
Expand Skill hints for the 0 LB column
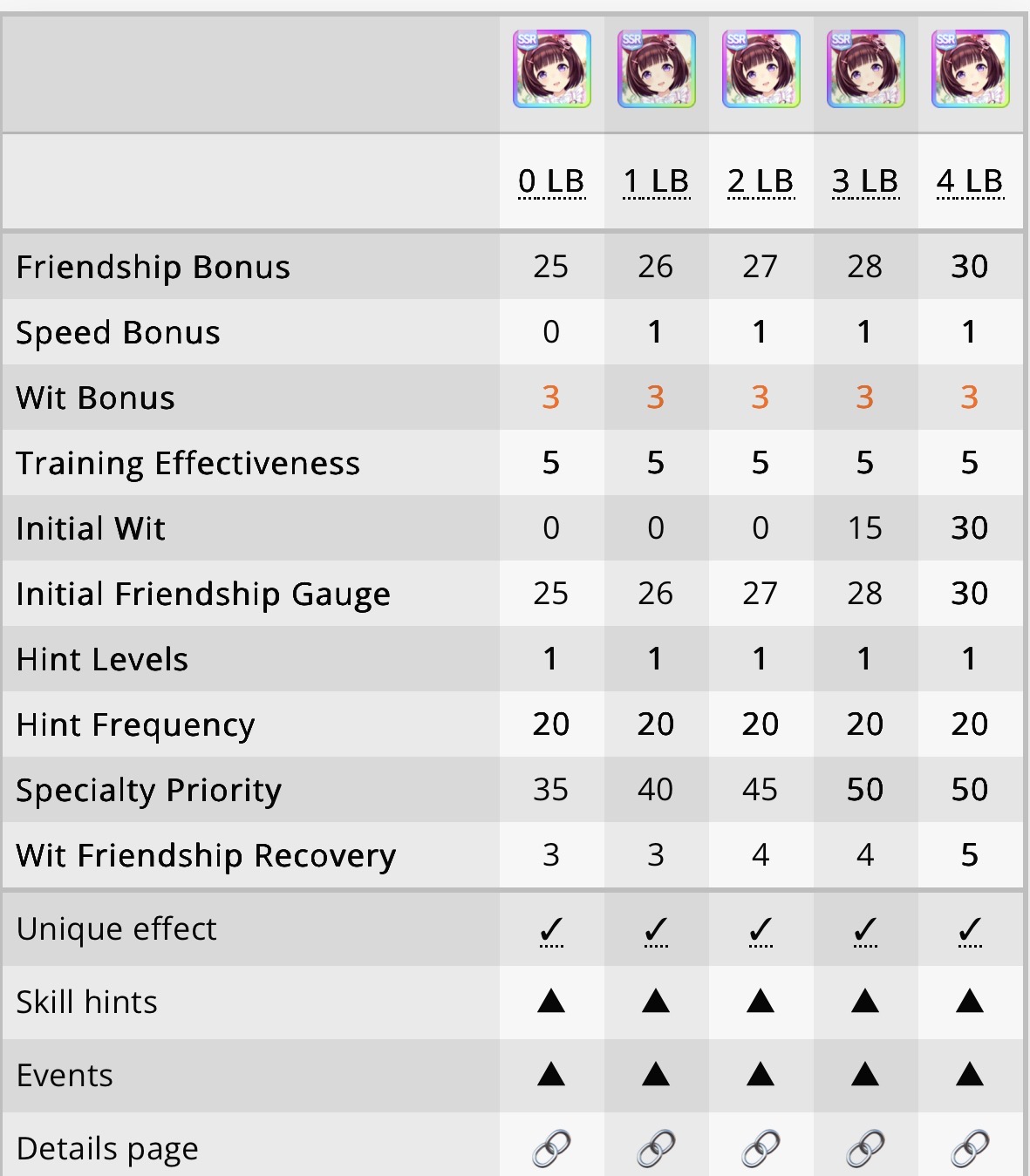[x=551, y=1001]
